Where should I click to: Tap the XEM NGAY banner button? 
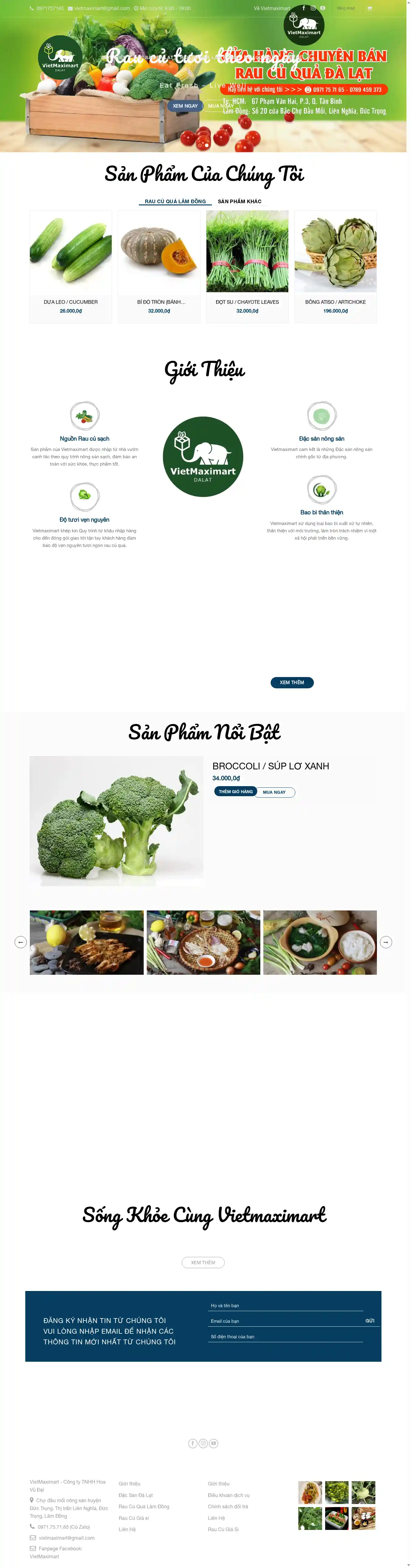[x=185, y=106]
